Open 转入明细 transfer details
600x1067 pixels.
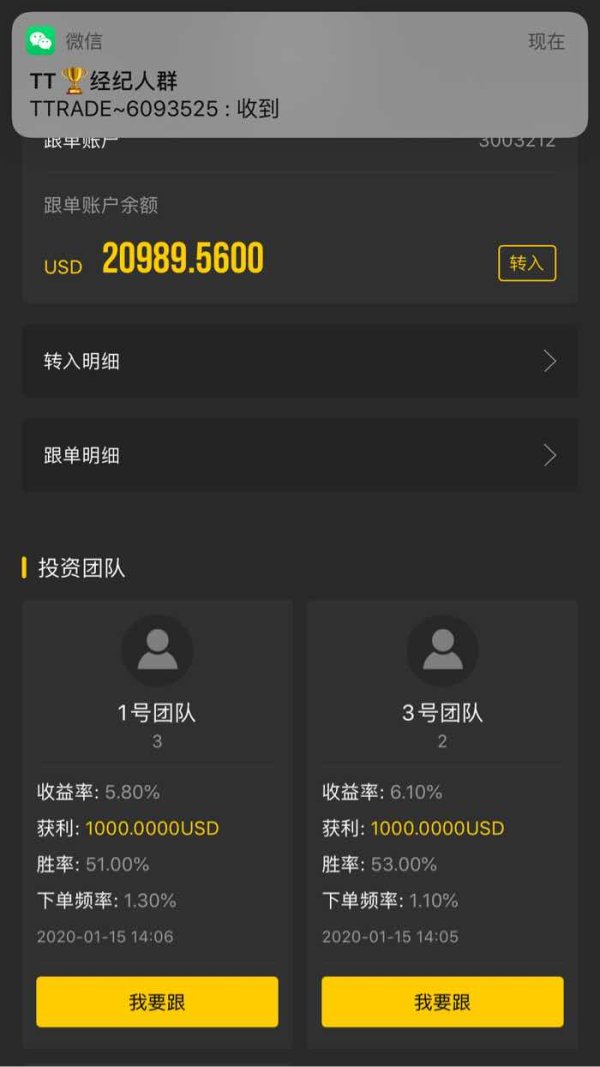[x=300, y=361]
